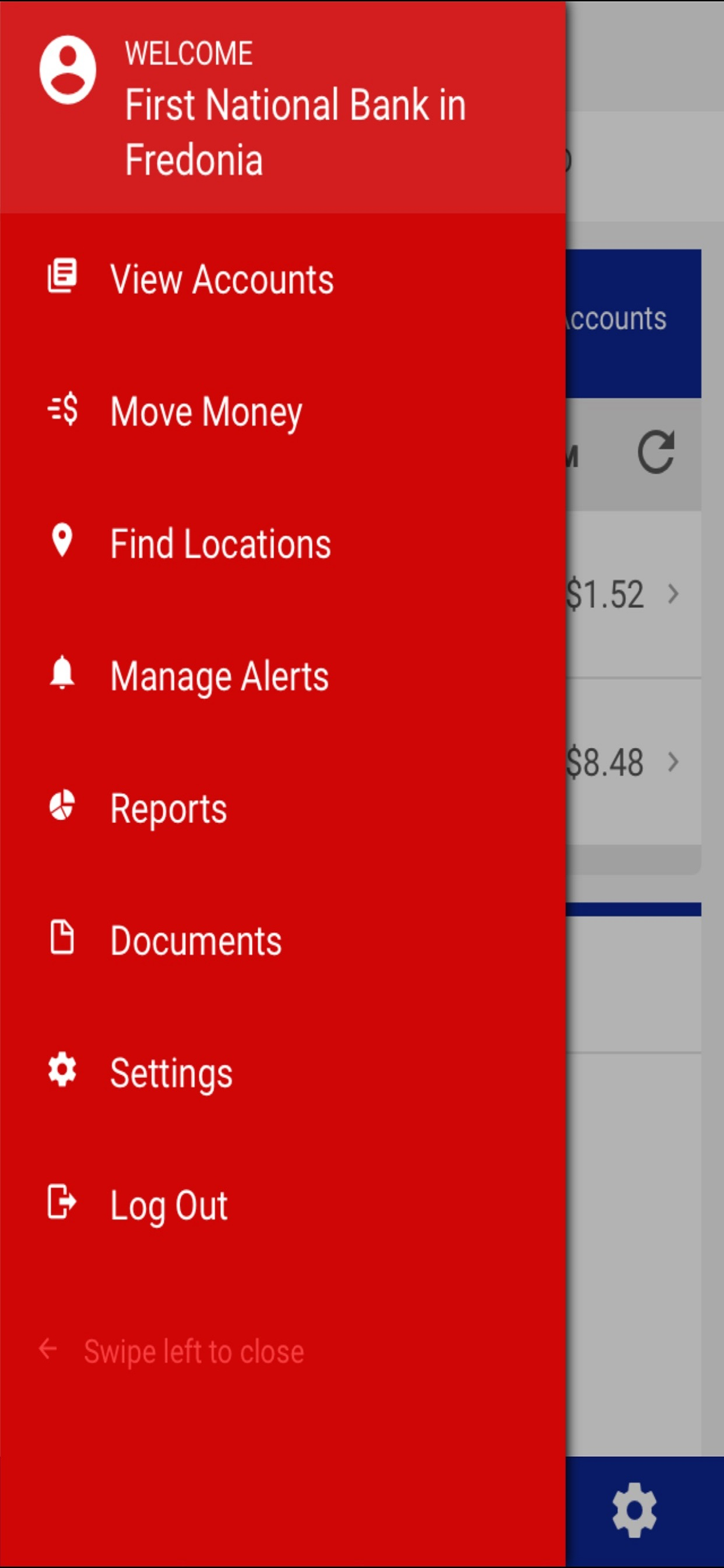Open View Accounts from the drawer

[x=283, y=279]
